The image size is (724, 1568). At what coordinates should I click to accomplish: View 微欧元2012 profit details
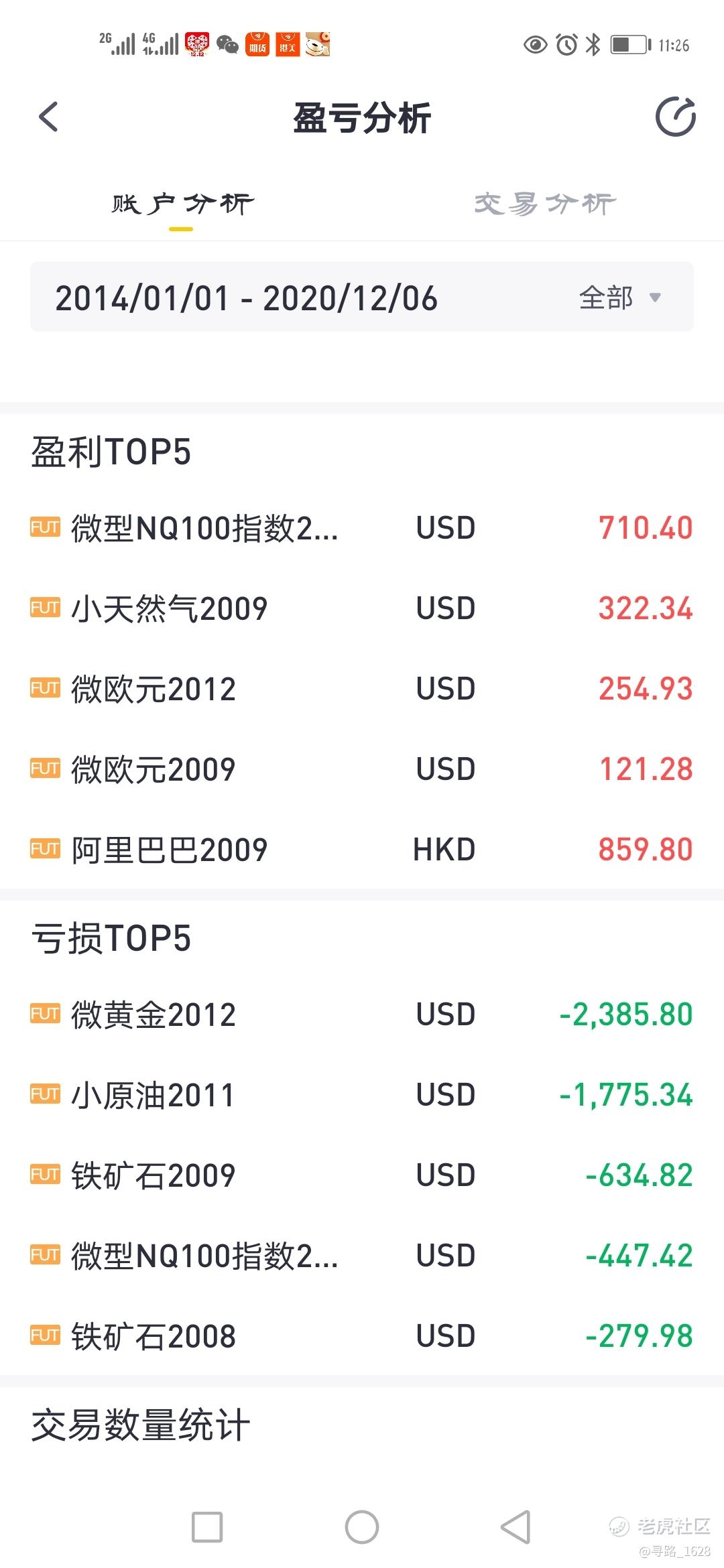362,689
